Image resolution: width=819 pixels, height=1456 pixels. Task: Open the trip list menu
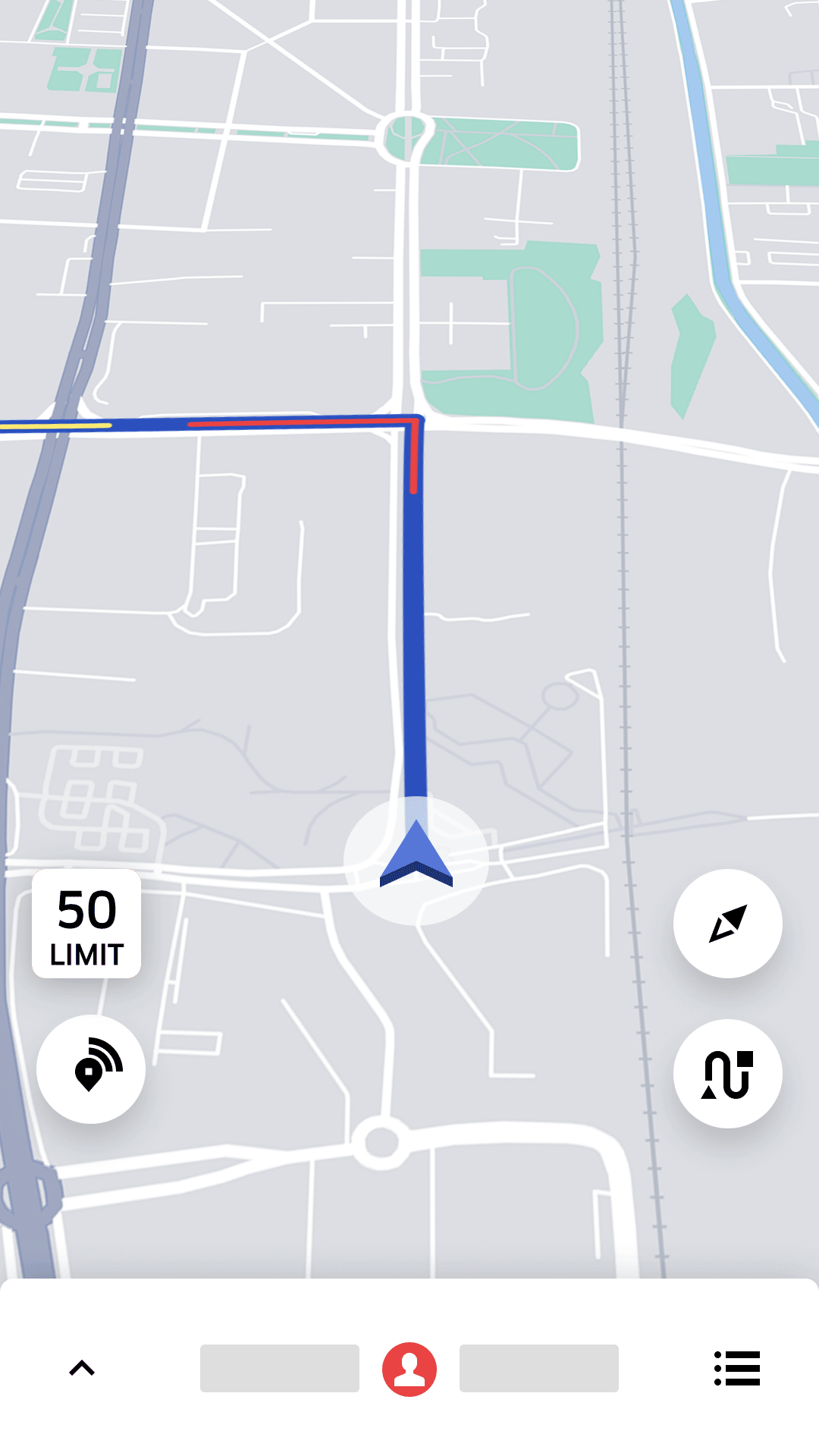736,1368
